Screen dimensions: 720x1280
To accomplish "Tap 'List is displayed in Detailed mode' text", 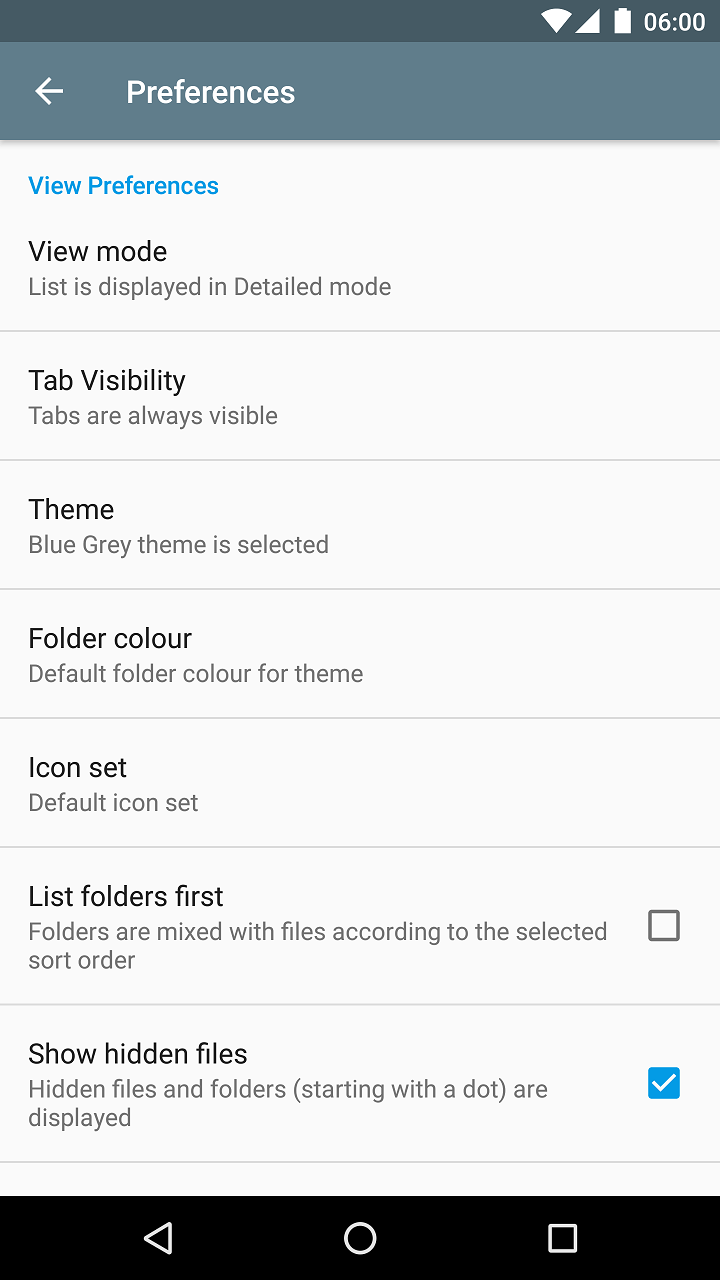I will 209,287.
